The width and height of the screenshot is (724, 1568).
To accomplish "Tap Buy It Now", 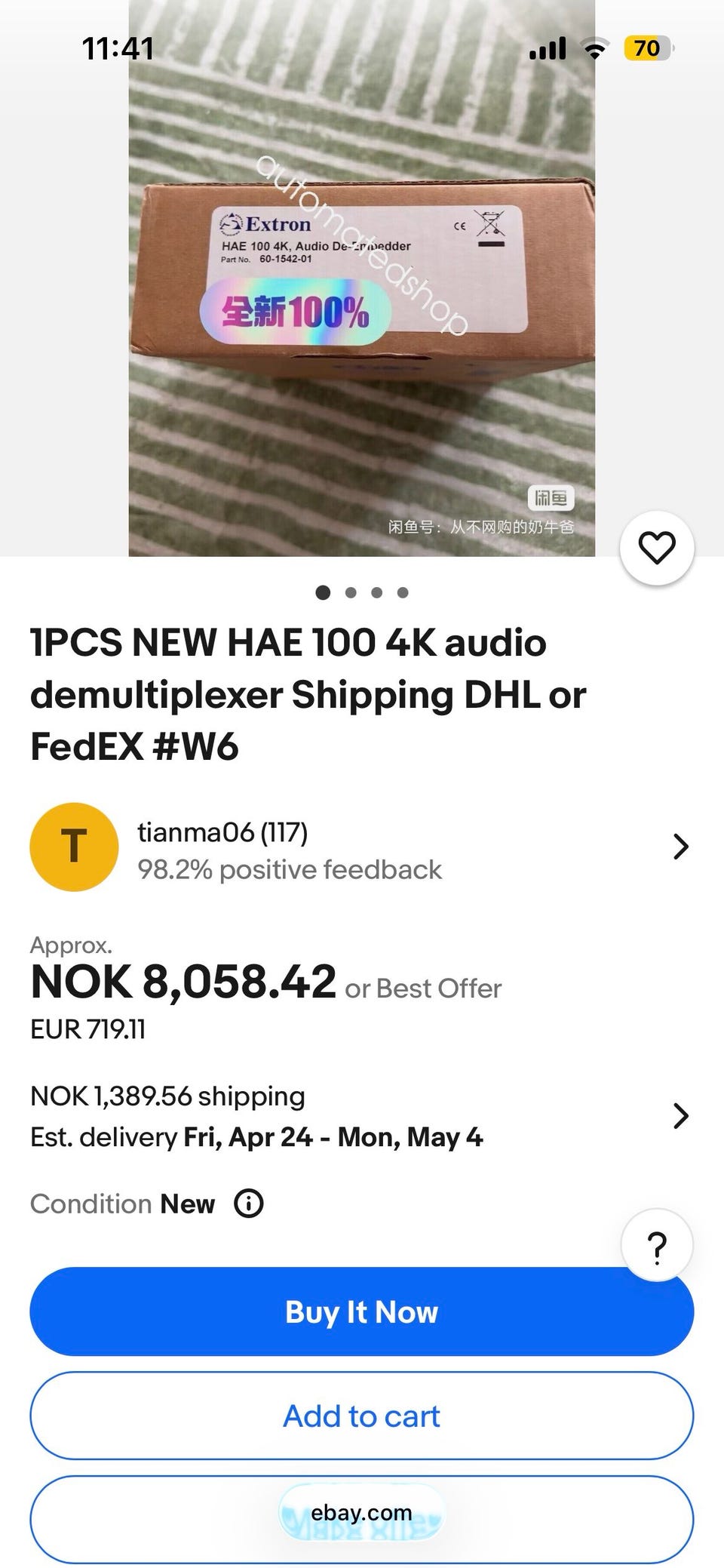I will pos(362,1312).
